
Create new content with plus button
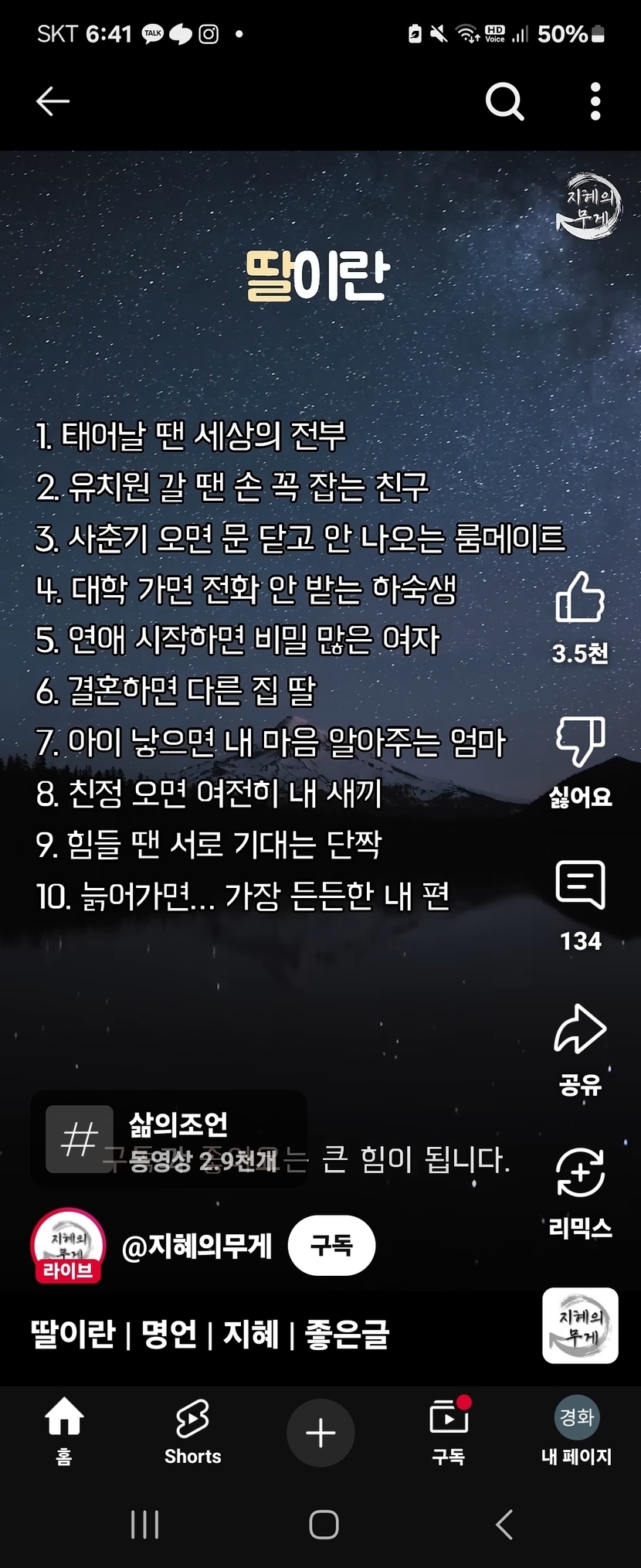pyautogui.click(x=320, y=1433)
